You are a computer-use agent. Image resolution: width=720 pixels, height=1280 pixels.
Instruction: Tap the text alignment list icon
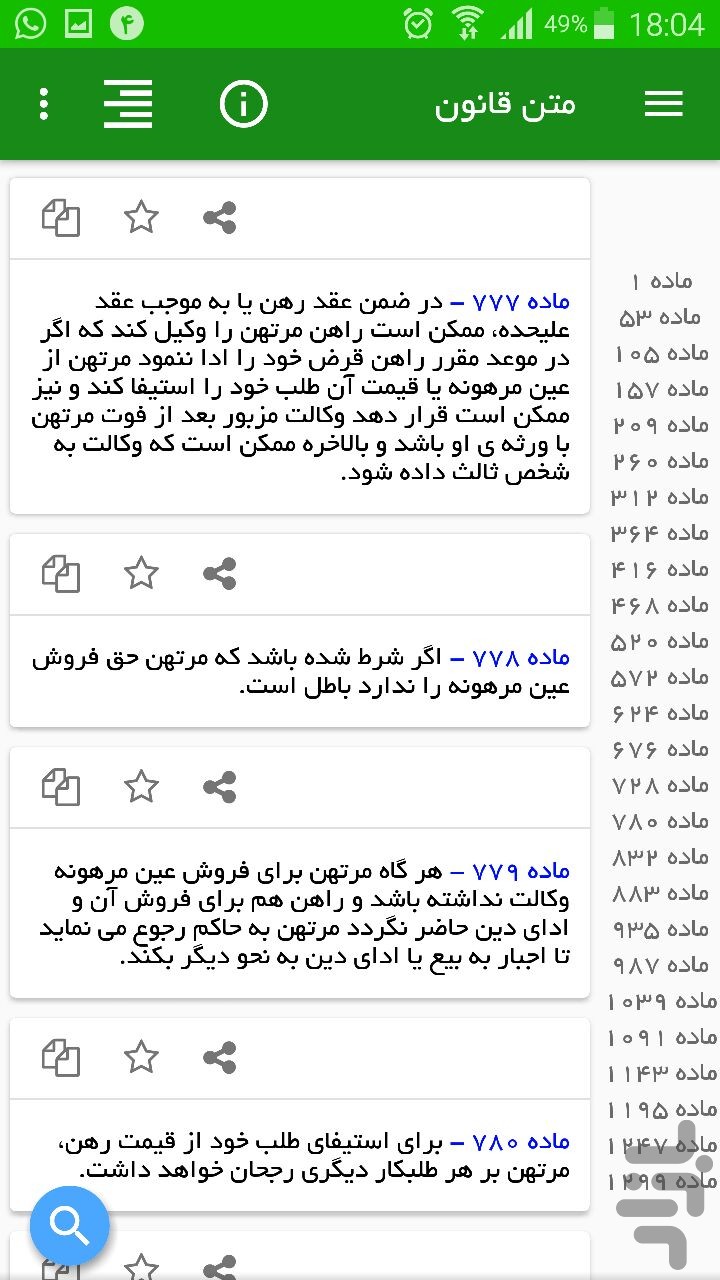pyautogui.click(x=129, y=104)
